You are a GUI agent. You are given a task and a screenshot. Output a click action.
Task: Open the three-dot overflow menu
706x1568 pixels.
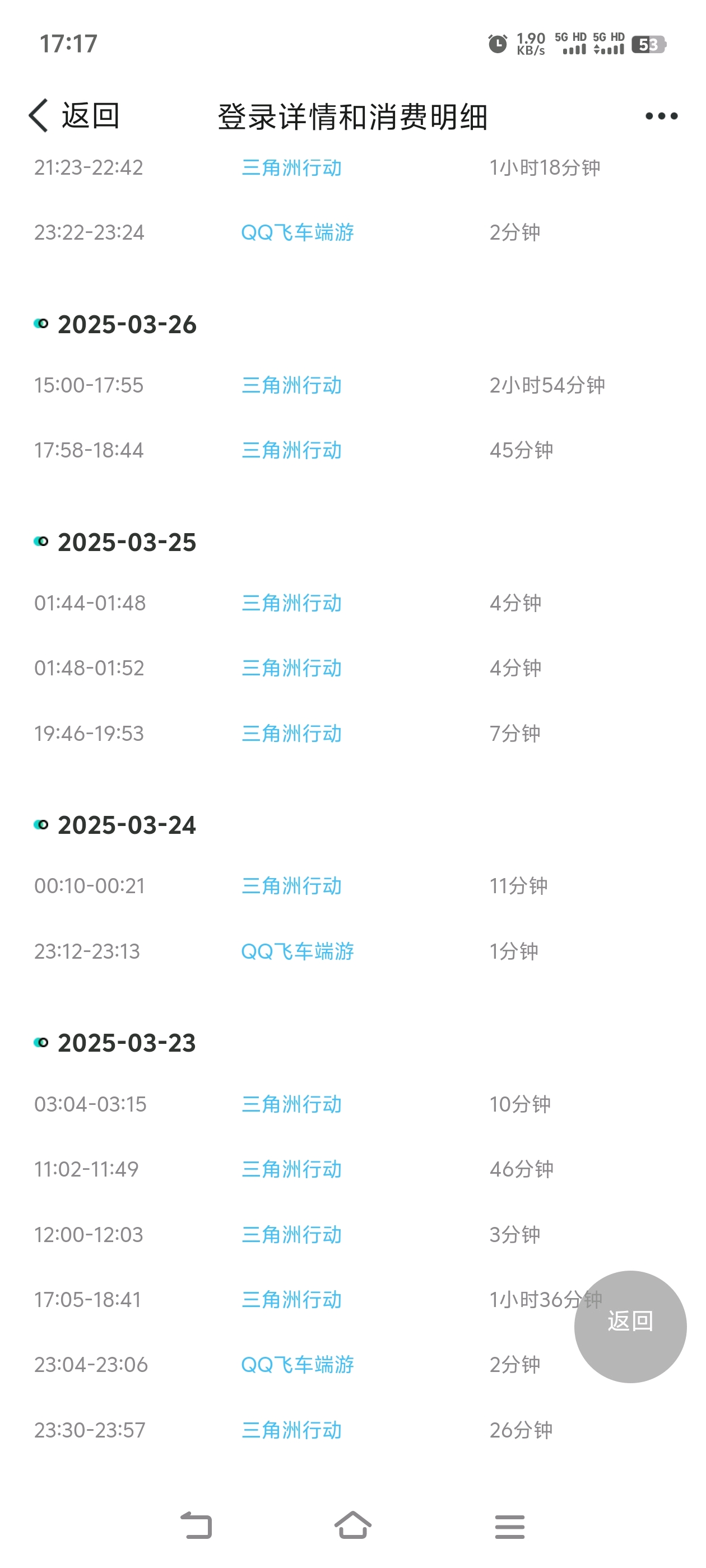[661, 116]
